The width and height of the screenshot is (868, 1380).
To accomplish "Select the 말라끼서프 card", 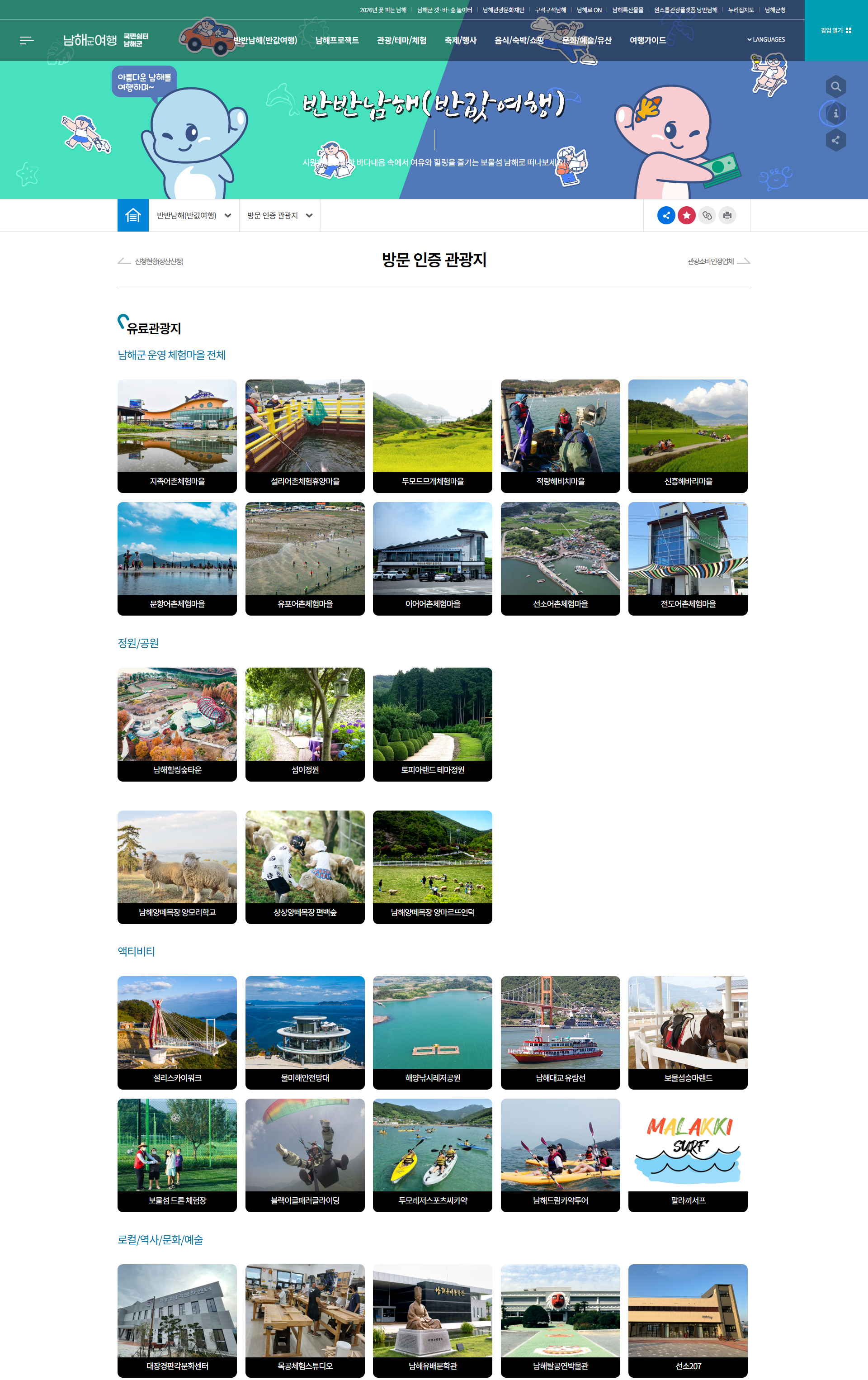I will point(688,1155).
